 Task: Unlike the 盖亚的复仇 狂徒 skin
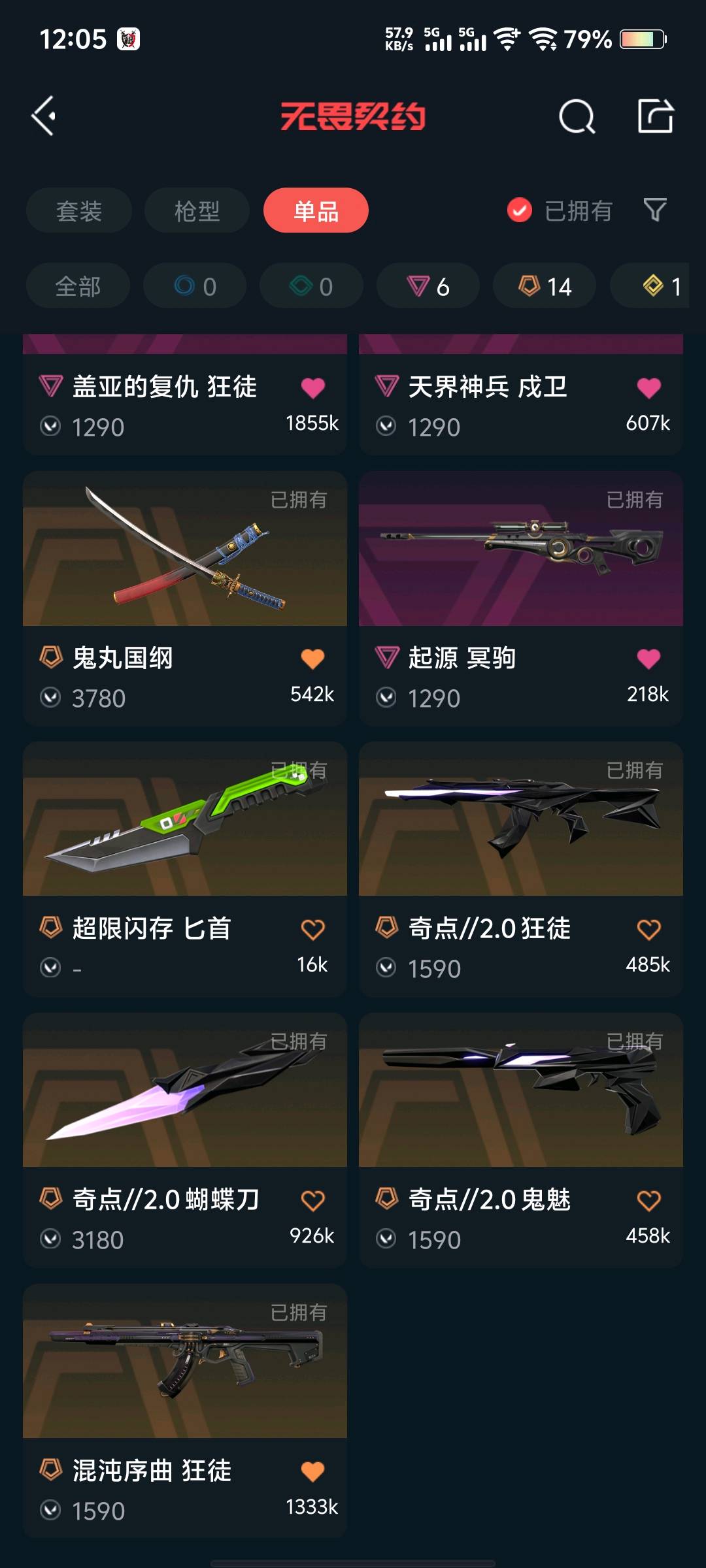point(312,388)
